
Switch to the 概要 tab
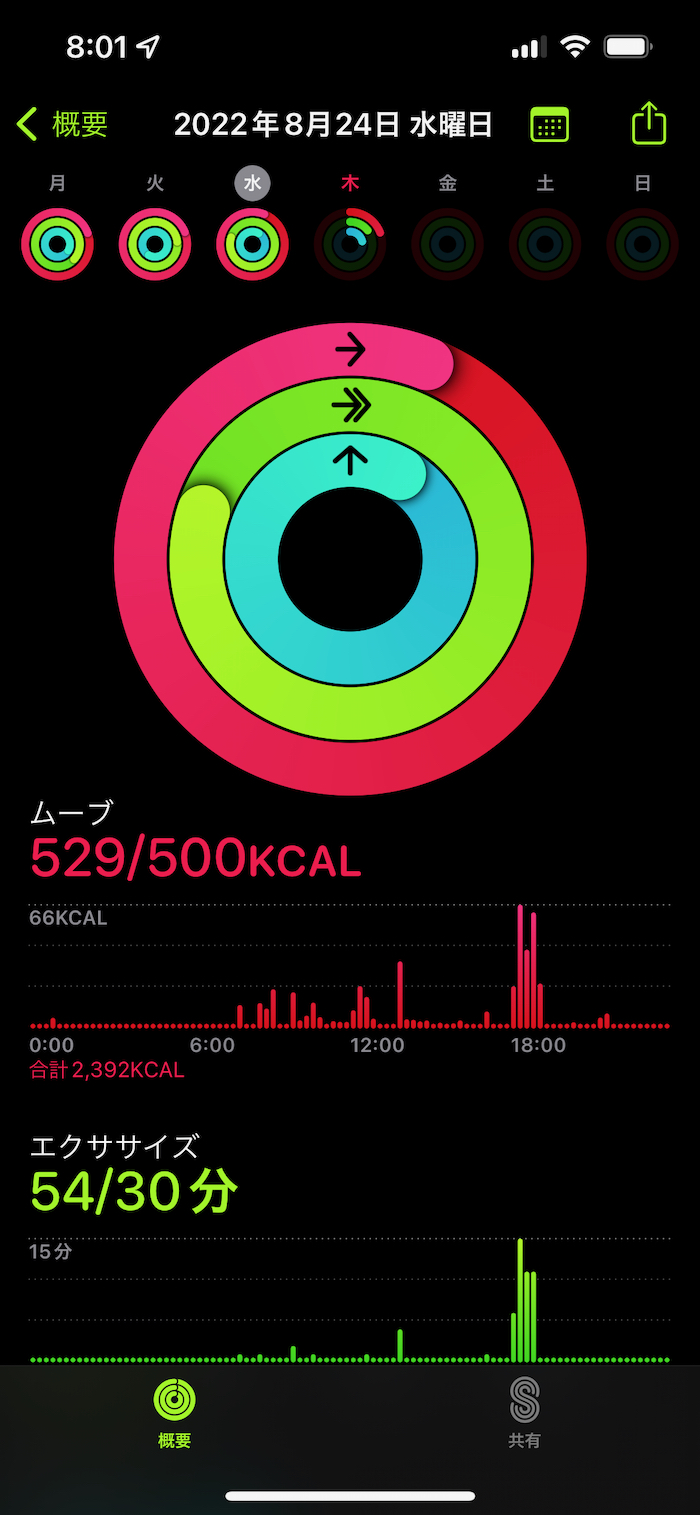pyautogui.click(x=175, y=1413)
